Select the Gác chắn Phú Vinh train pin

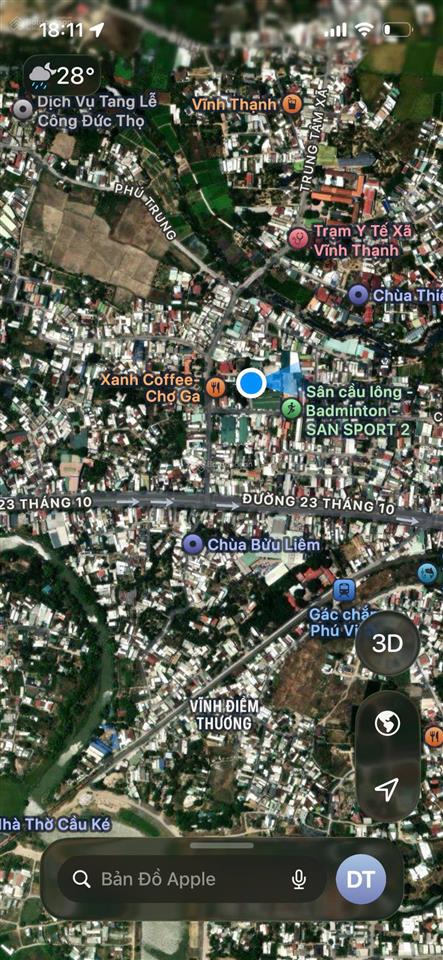tap(344, 590)
